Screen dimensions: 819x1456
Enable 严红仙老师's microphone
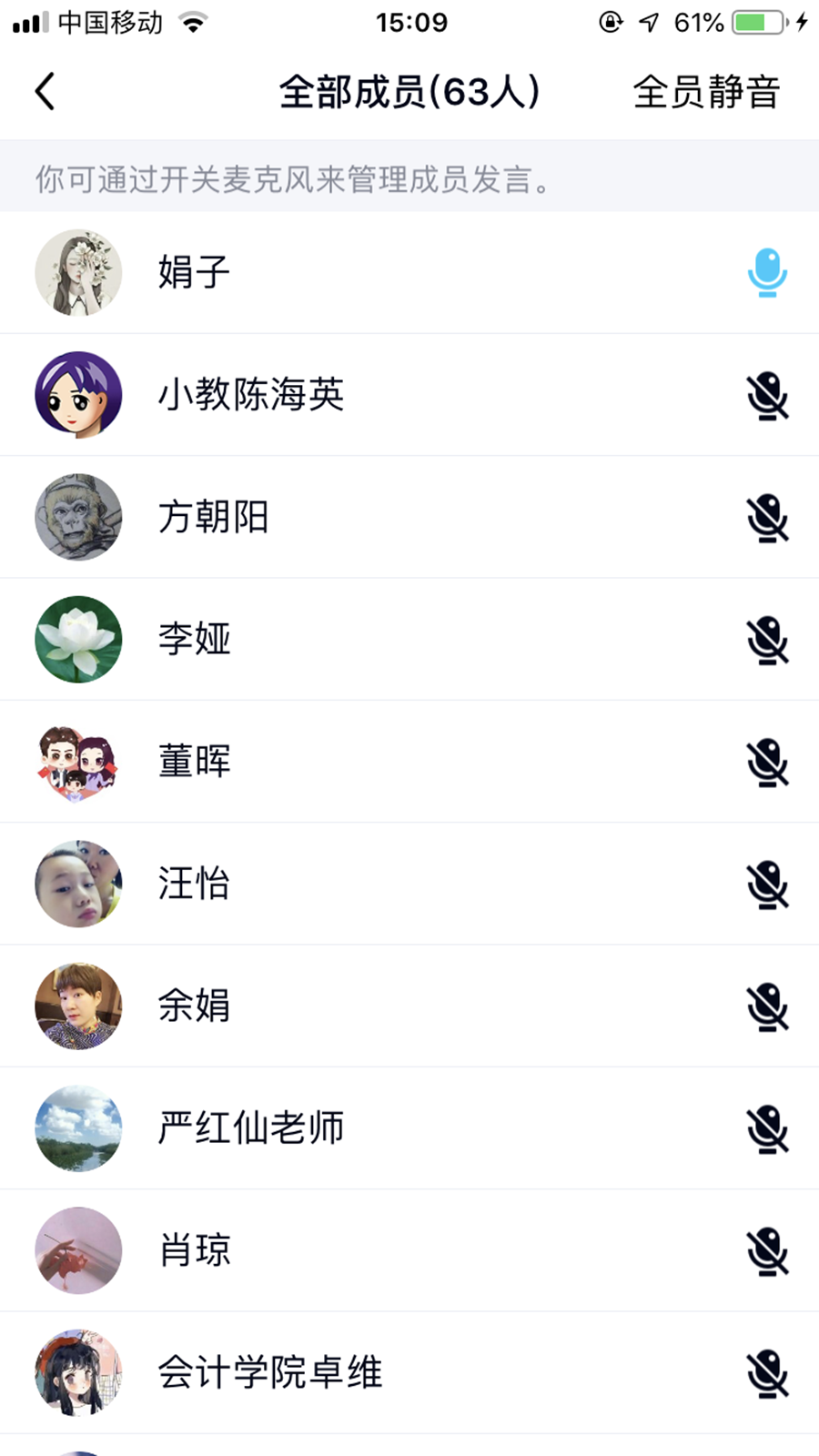[767, 1128]
